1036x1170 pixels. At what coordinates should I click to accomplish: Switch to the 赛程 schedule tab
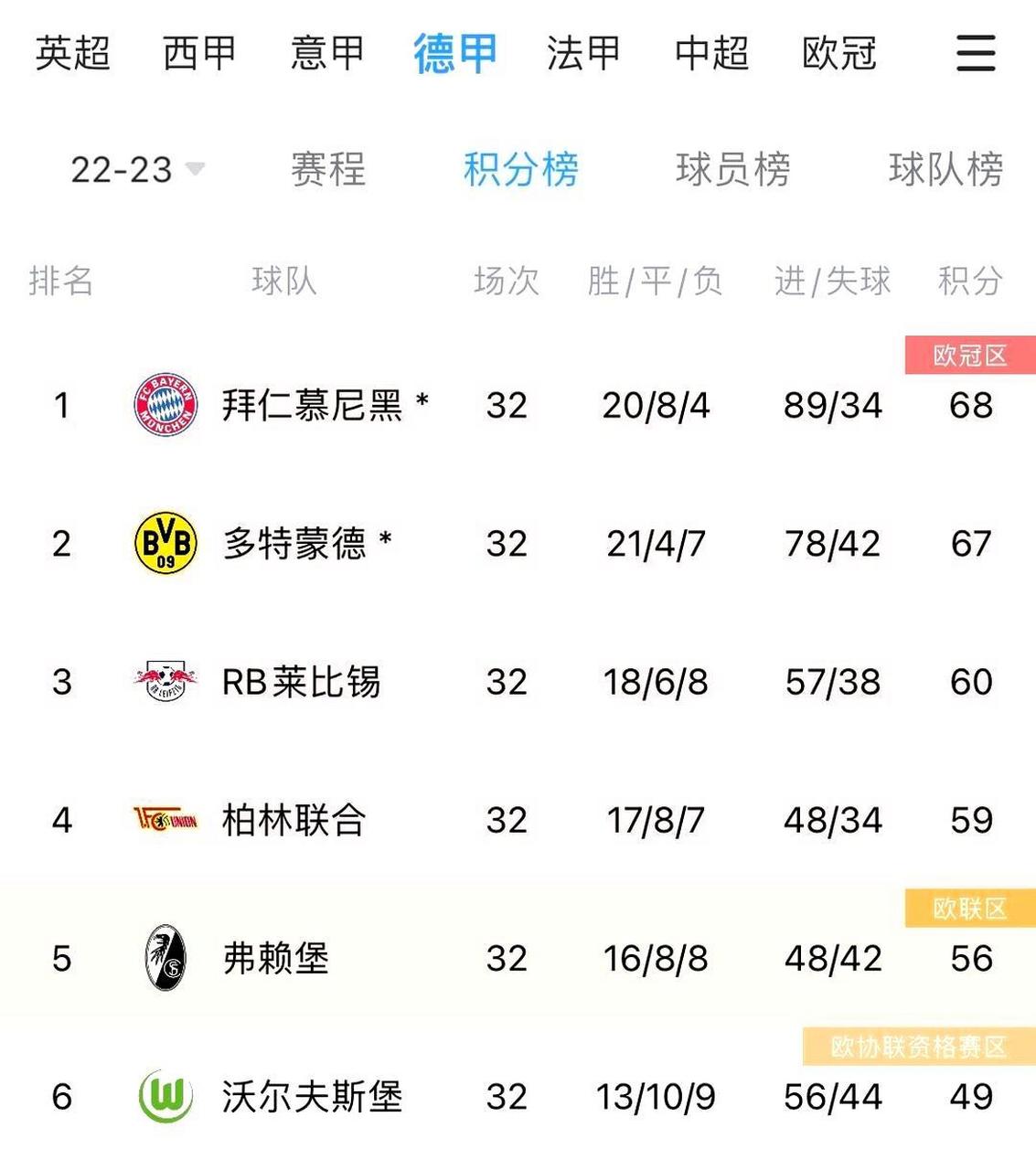click(329, 169)
